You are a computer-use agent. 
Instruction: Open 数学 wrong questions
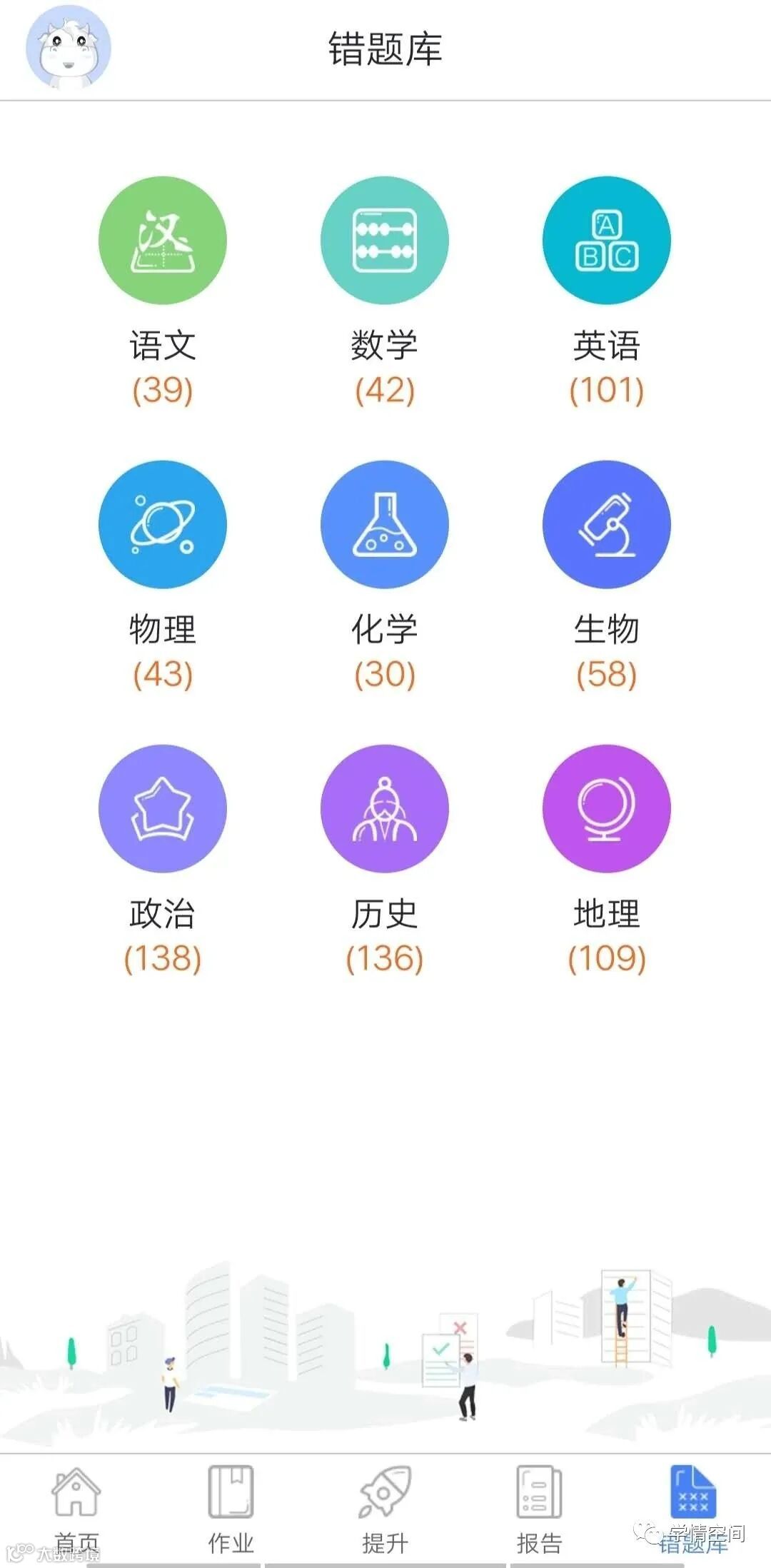pos(385,241)
